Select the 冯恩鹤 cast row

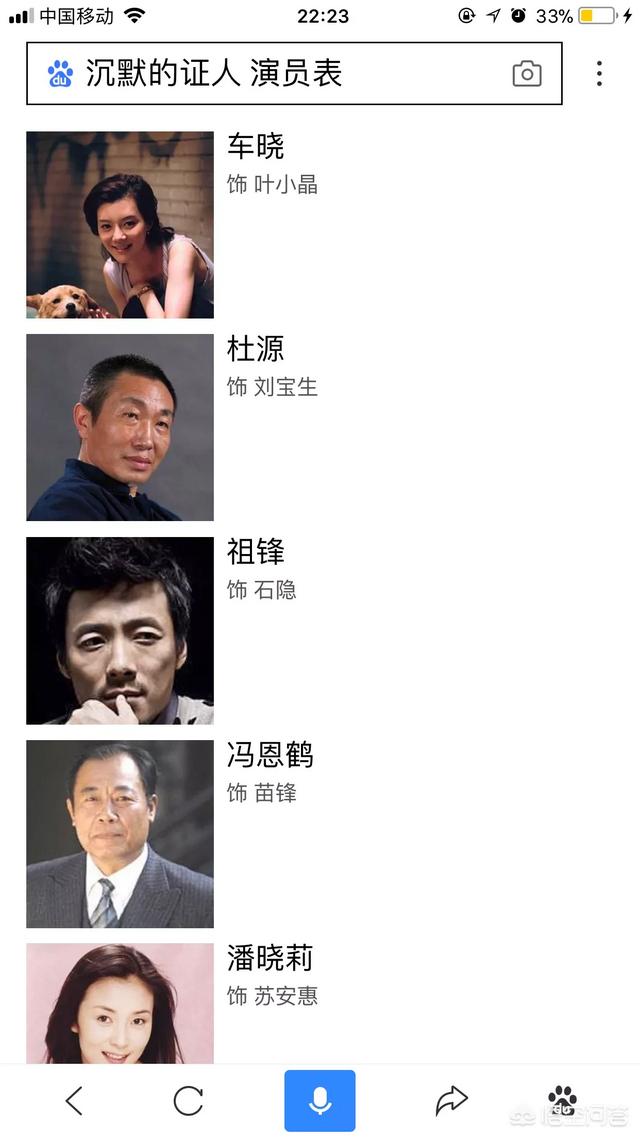[x=270, y=755]
